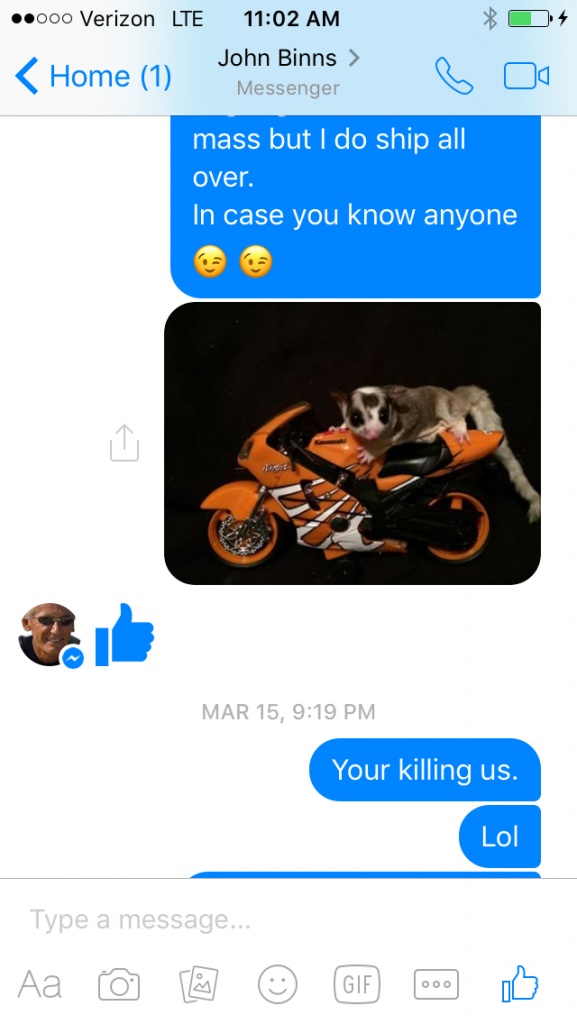Open the Aa text keyboard
The width and height of the screenshot is (577, 1024).
(40, 984)
